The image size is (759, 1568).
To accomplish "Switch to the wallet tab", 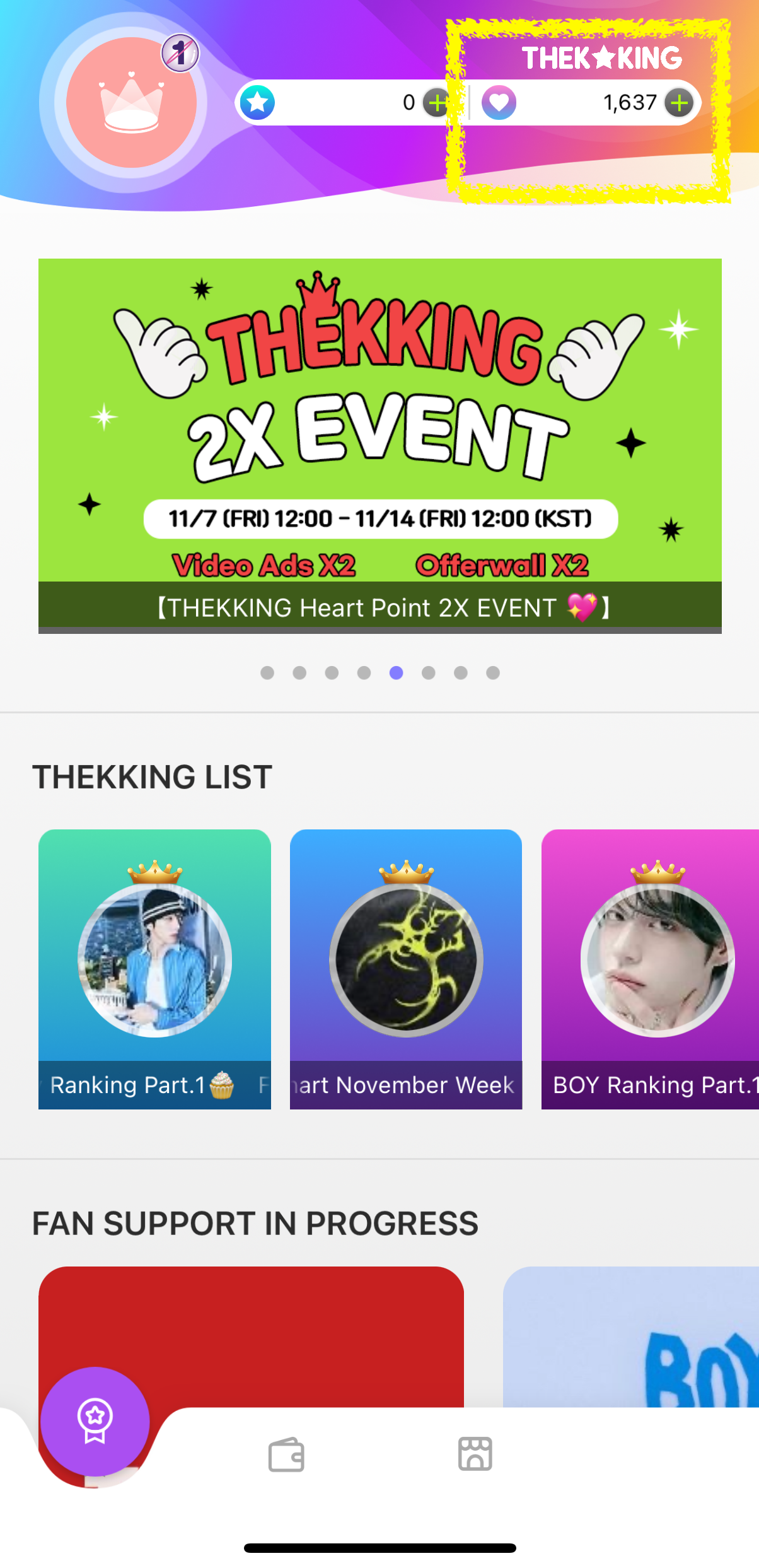I will tap(286, 1454).
